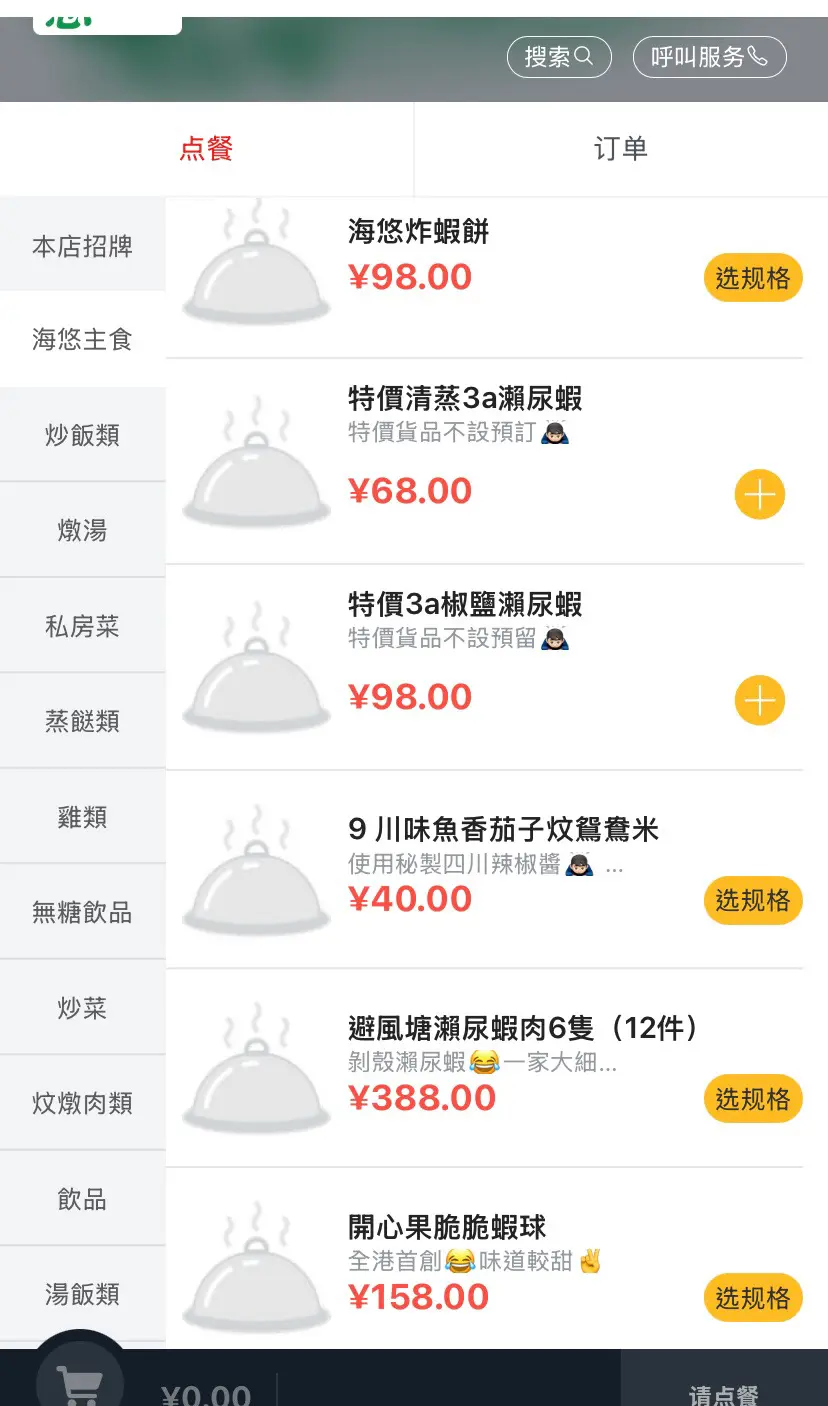
Task: Go to the 燉湯 category
Action: [x=82, y=530]
